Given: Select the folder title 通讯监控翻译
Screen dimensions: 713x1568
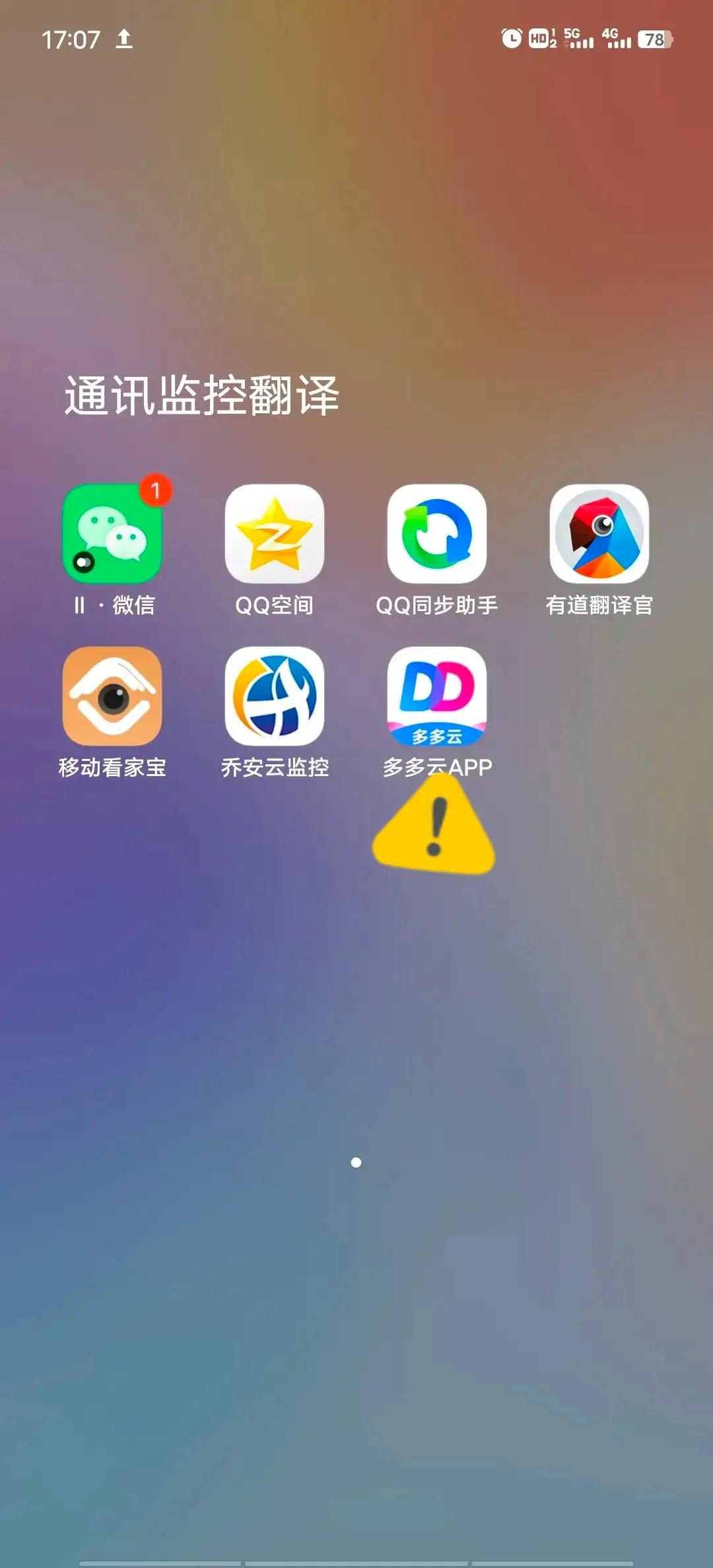Looking at the screenshot, I should [x=205, y=394].
